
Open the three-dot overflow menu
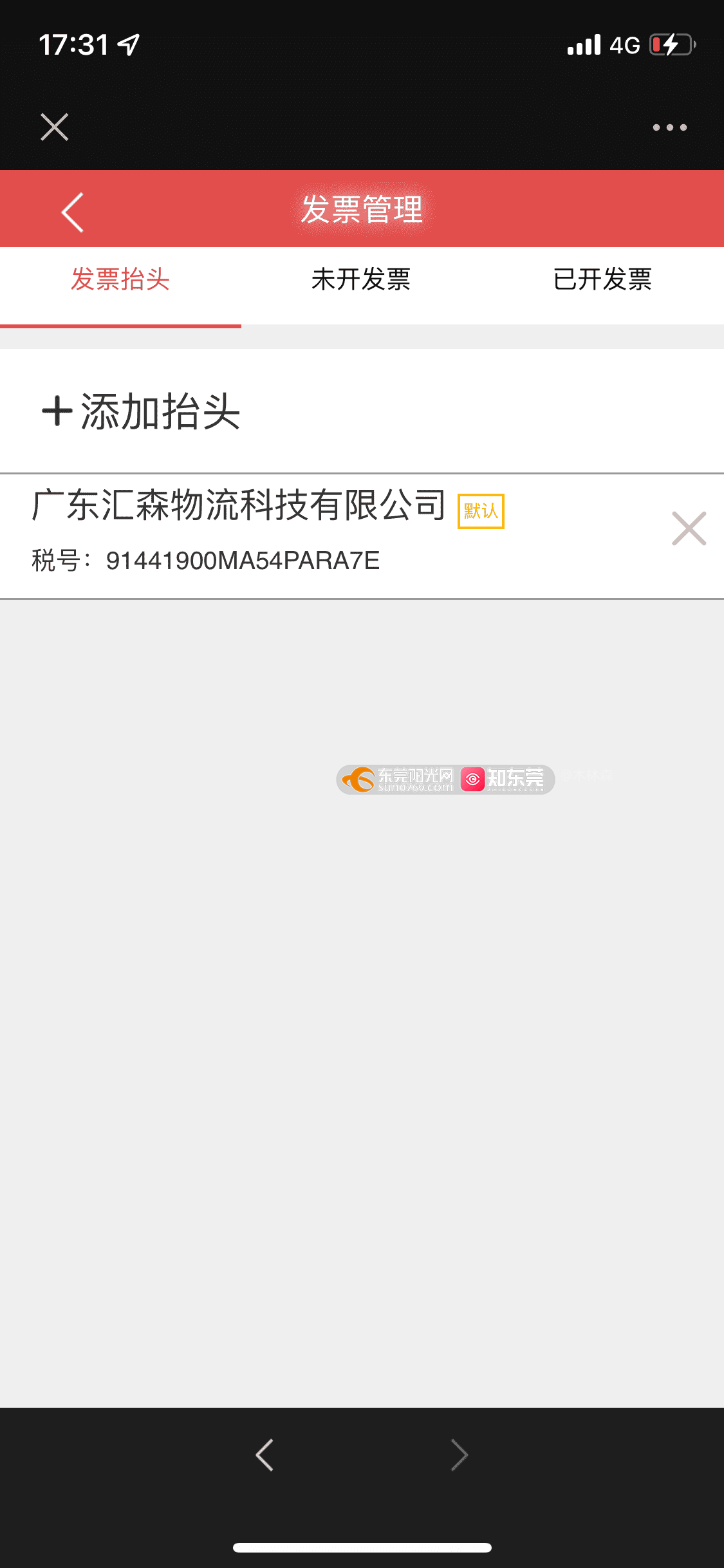point(669,127)
